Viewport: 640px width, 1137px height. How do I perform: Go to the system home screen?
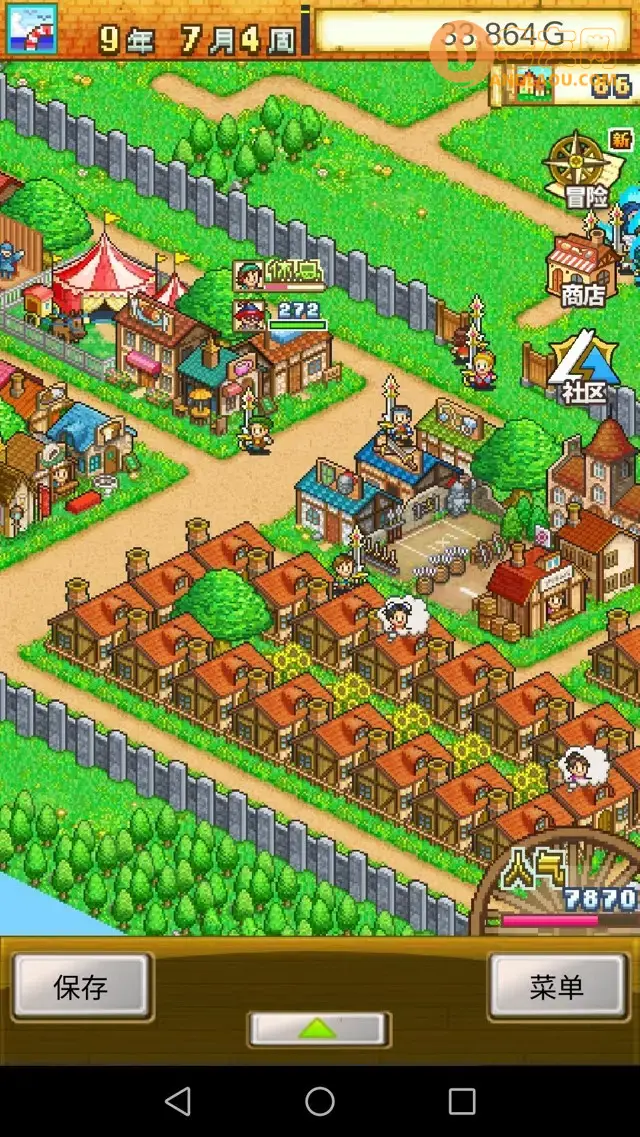click(x=320, y=1101)
